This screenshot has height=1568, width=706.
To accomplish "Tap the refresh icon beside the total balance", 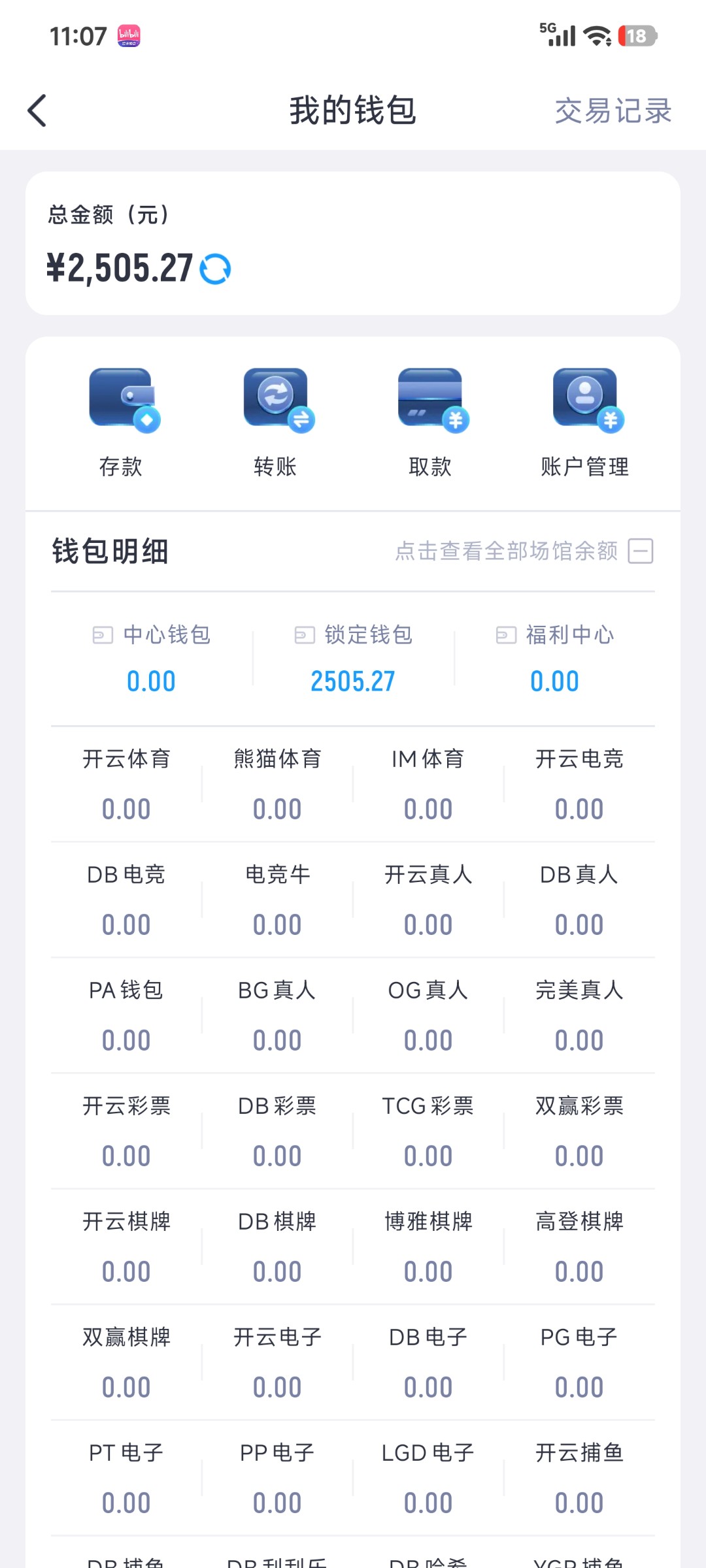I will (215, 268).
